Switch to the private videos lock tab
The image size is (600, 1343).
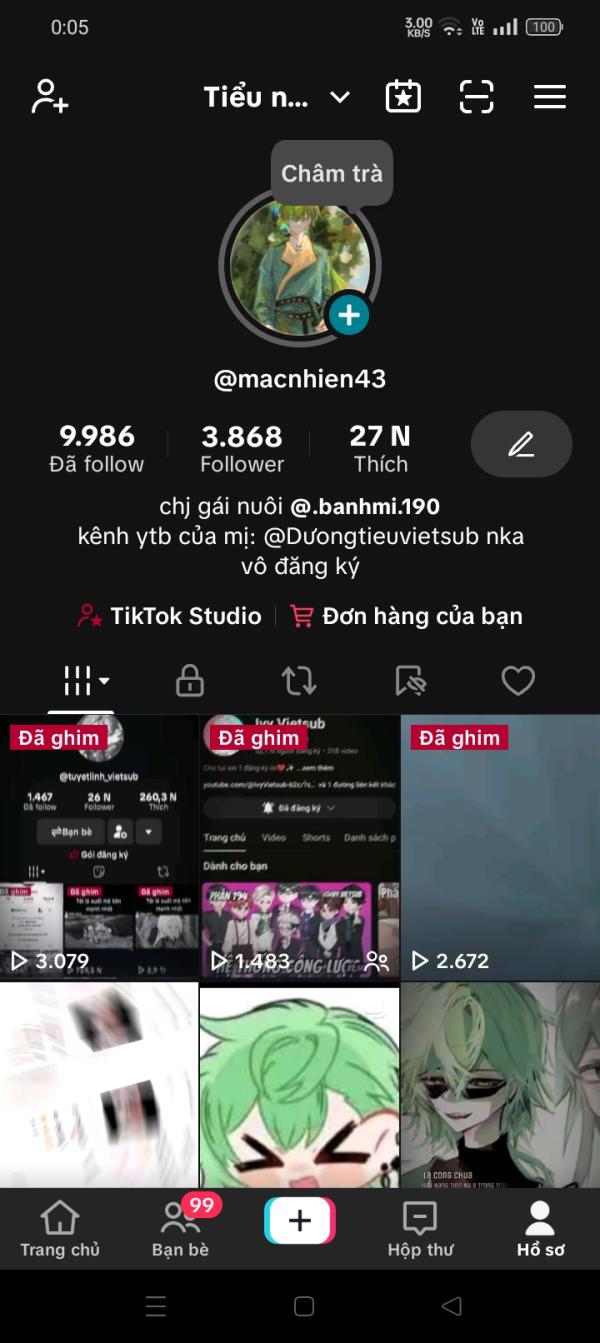pyautogui.click(x=190, y=682)
